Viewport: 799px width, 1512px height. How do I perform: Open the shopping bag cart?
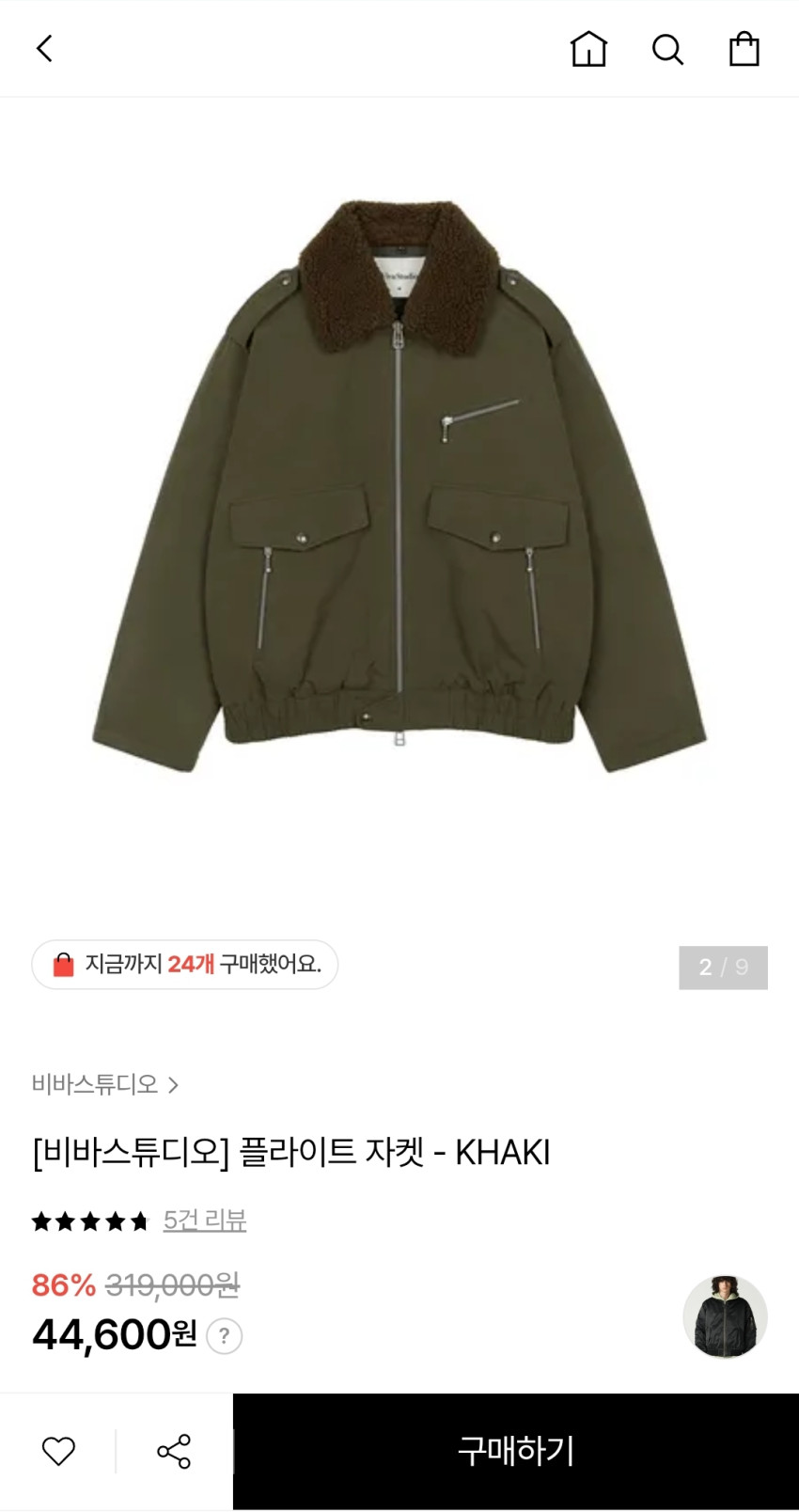point(744,49)
